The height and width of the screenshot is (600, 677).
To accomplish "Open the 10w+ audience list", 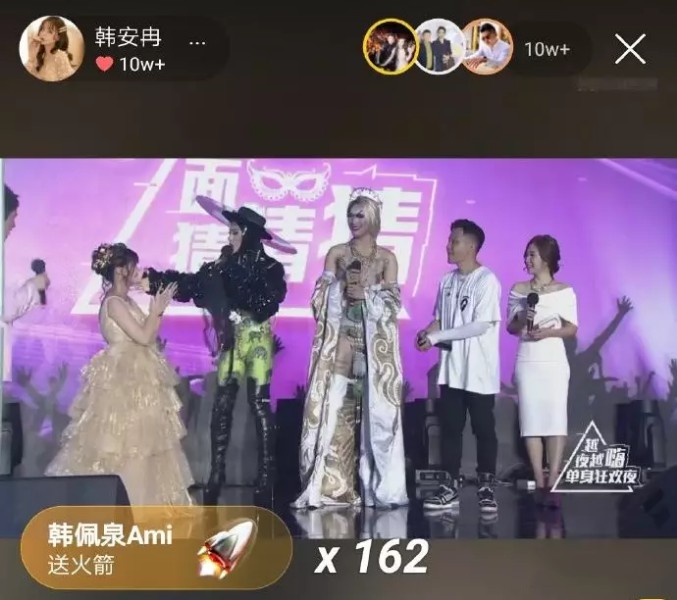I will (x=547, y=49).
